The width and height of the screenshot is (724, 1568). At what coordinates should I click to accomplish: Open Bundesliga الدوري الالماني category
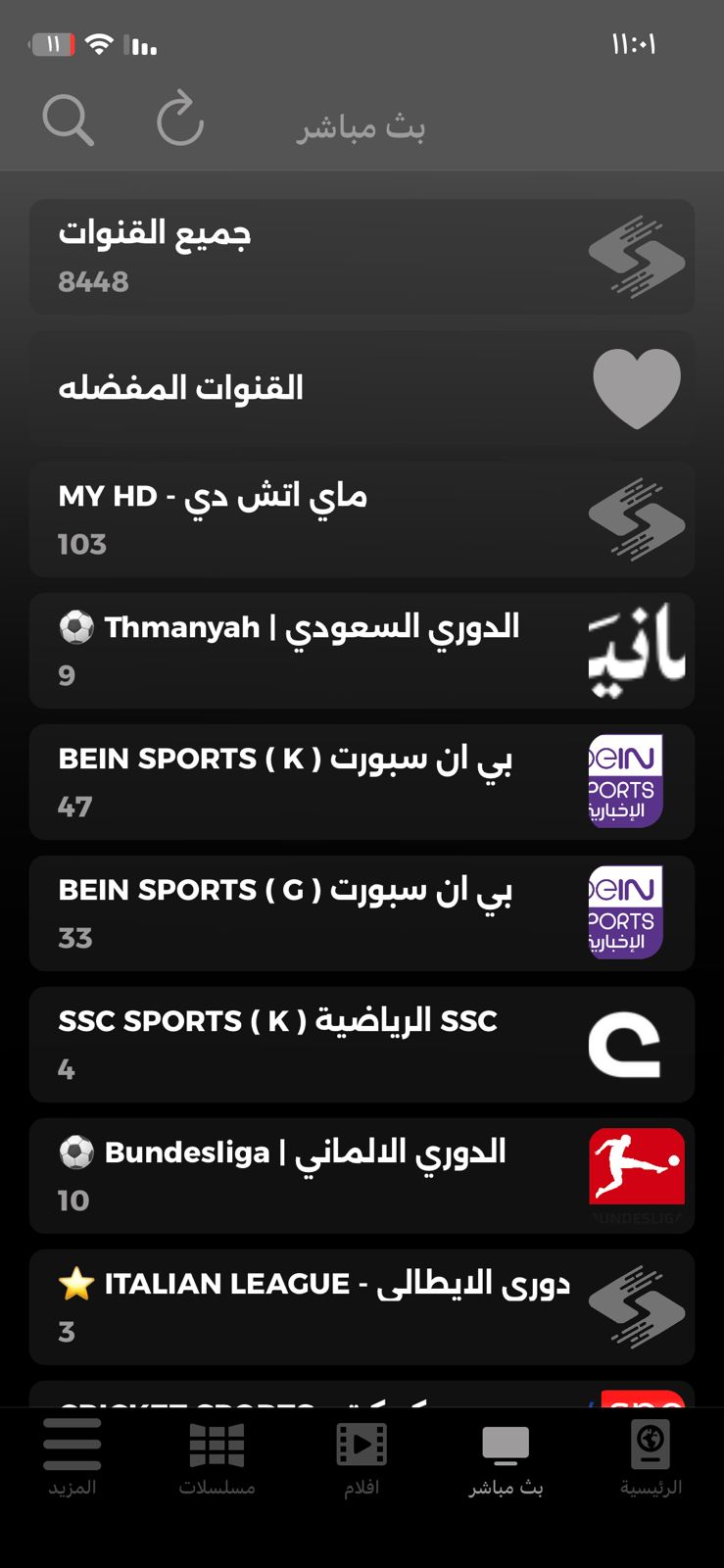[x=362, y=1176]
